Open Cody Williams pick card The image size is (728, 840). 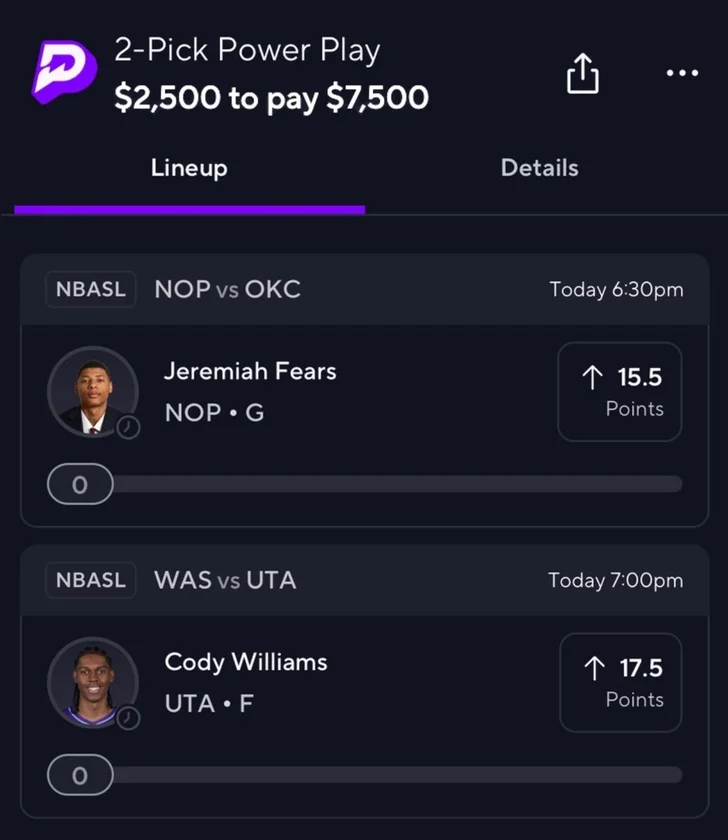pos(246,682)
